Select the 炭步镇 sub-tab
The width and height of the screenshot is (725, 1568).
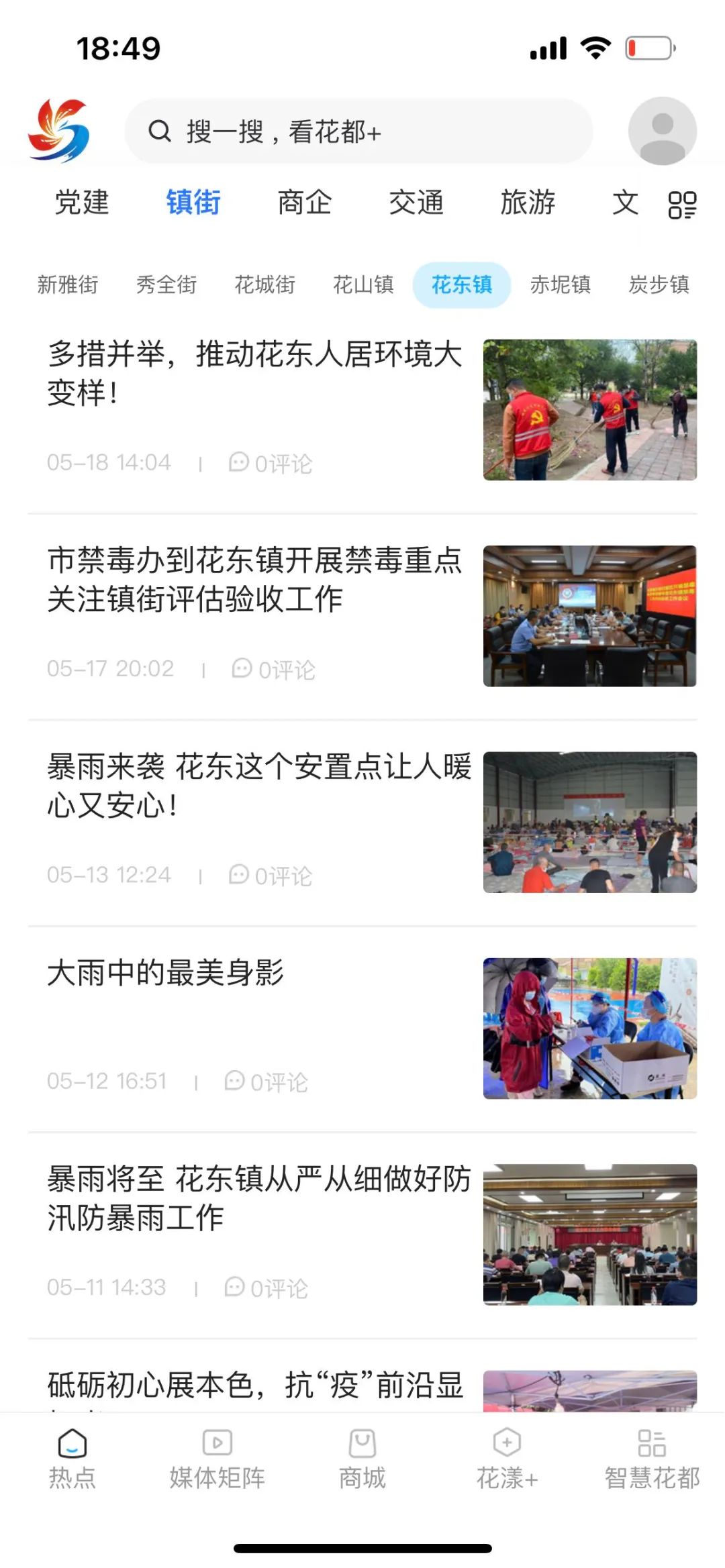(659, 285)
